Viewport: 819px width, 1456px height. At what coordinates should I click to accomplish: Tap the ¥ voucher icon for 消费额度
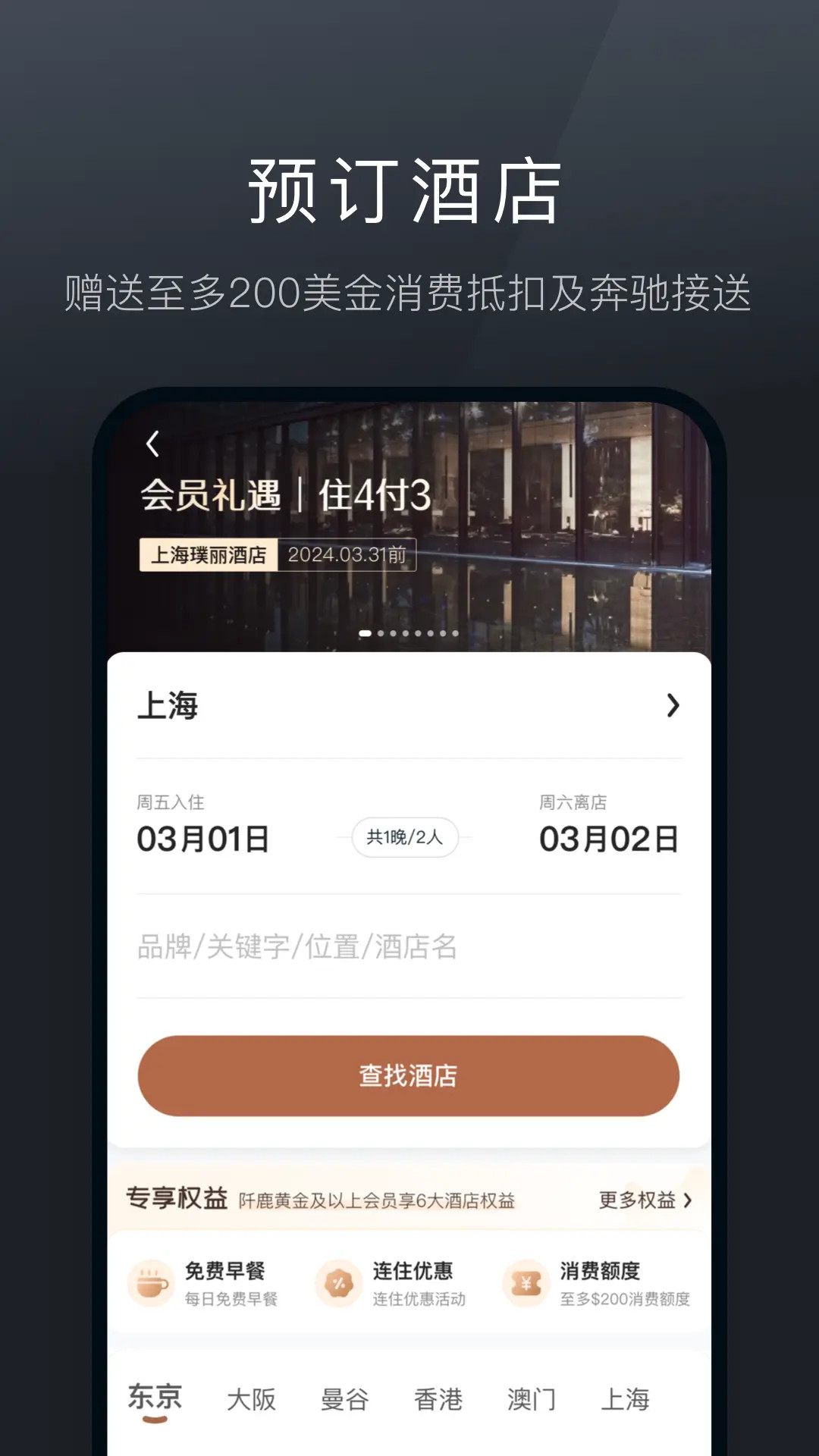(x=526, y=1282)
